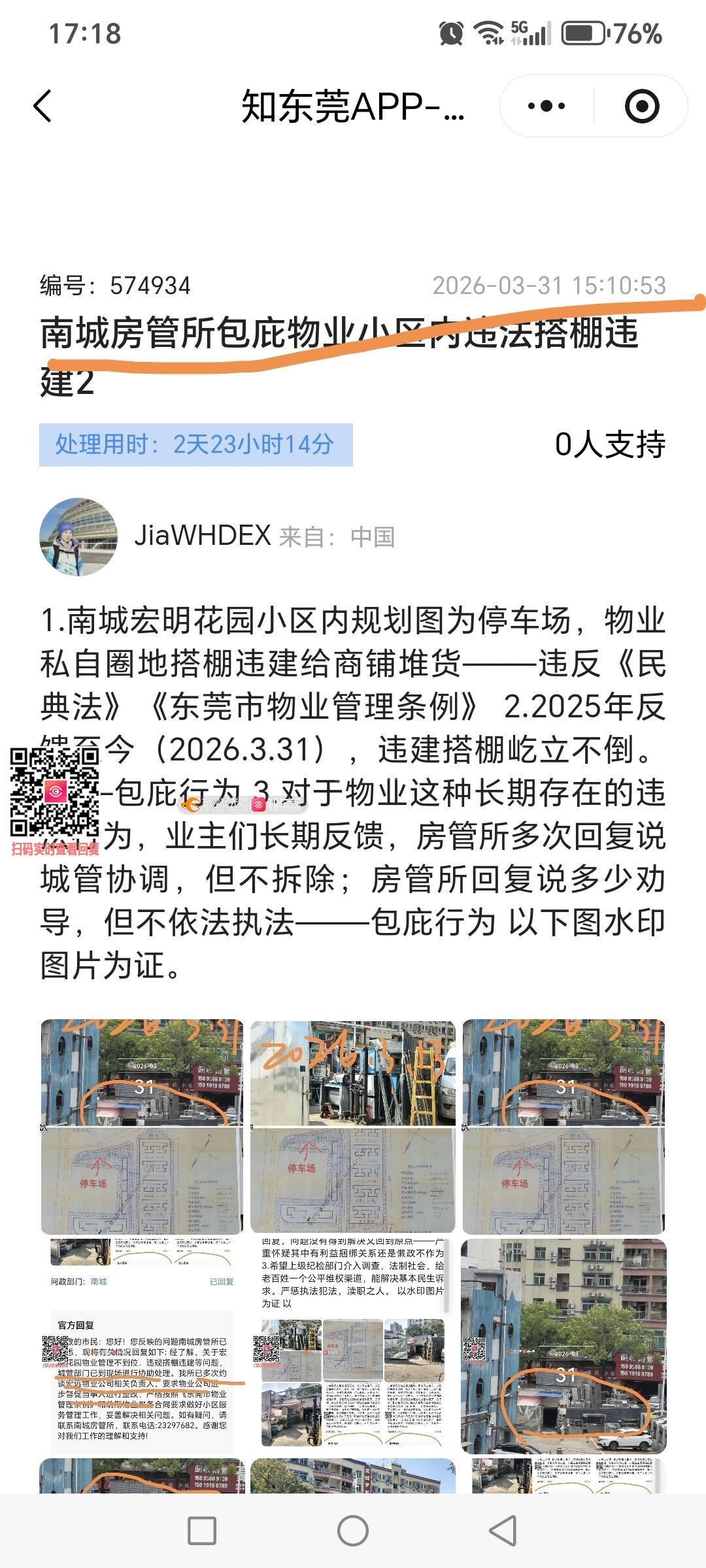This screenshot has width=706, height=1568.
Task: Enlarge the text screenshot containing small photos
Action: pos(353,1347)
